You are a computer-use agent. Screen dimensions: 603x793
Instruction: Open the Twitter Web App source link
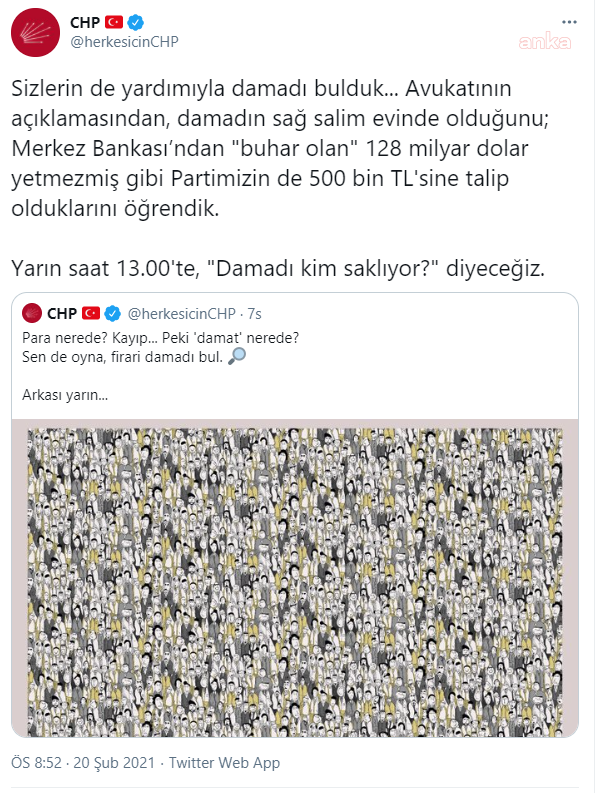224,763
